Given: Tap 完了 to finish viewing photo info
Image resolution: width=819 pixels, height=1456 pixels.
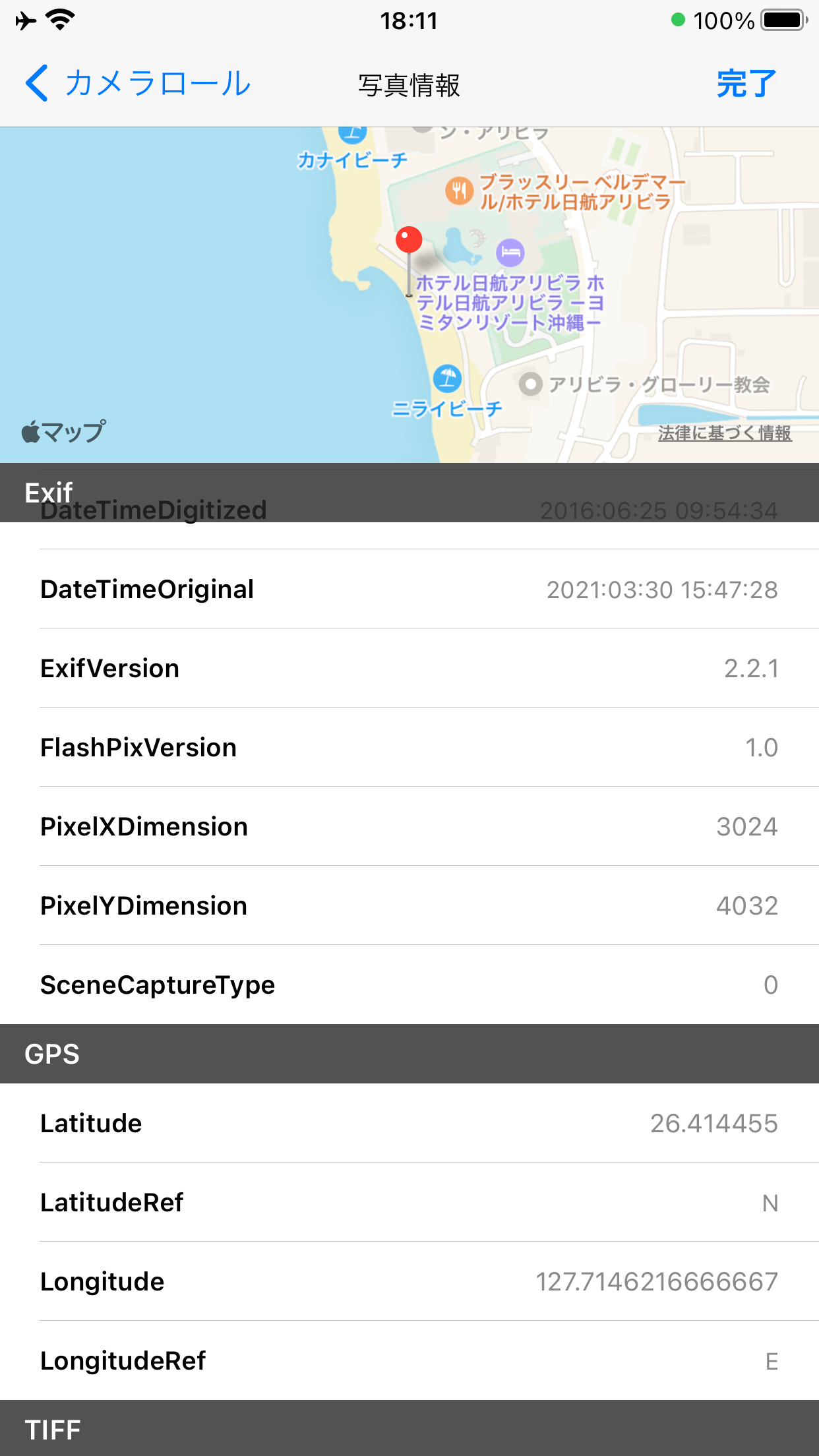Looking at the screenshot, I should (x=744, y=84).
